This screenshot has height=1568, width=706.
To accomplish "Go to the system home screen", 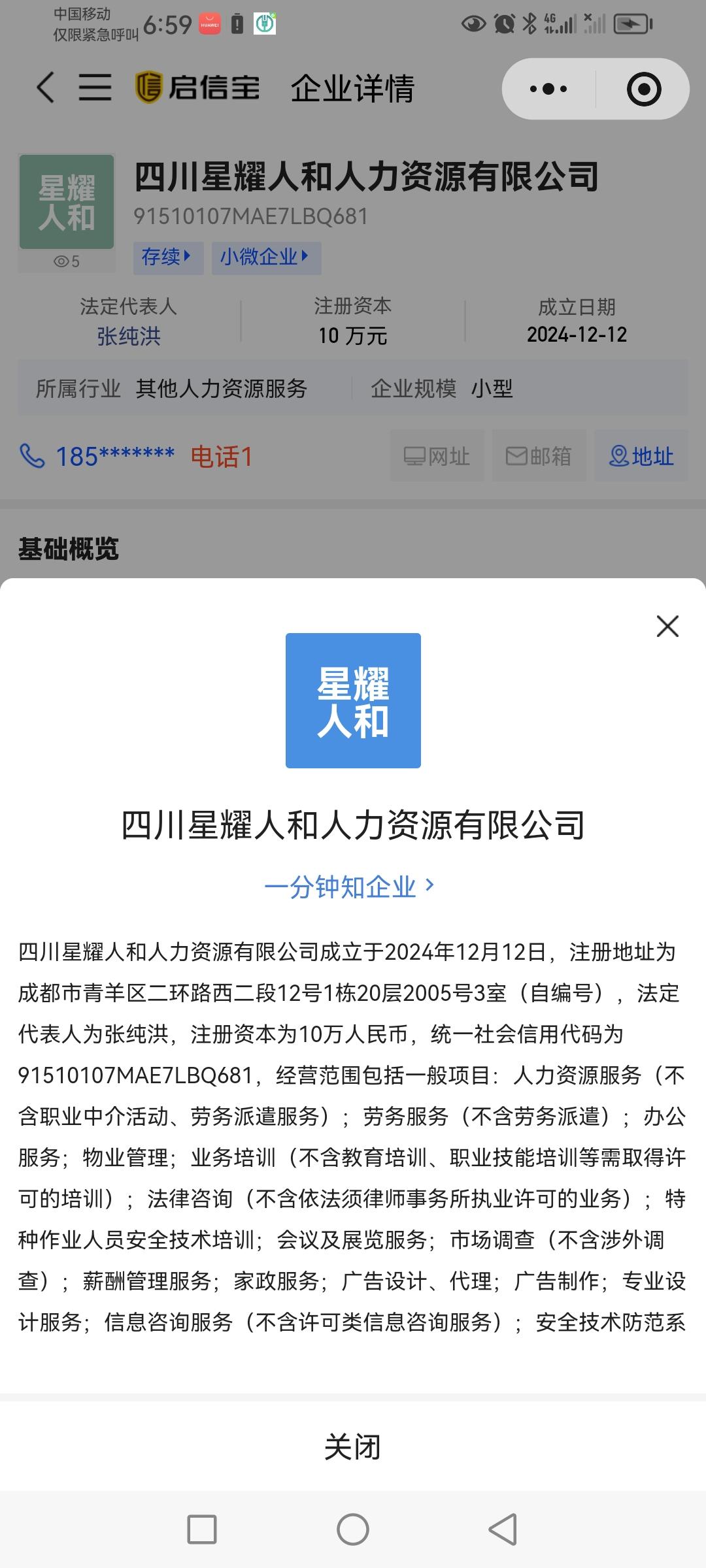I will [x=353, y=1529].
